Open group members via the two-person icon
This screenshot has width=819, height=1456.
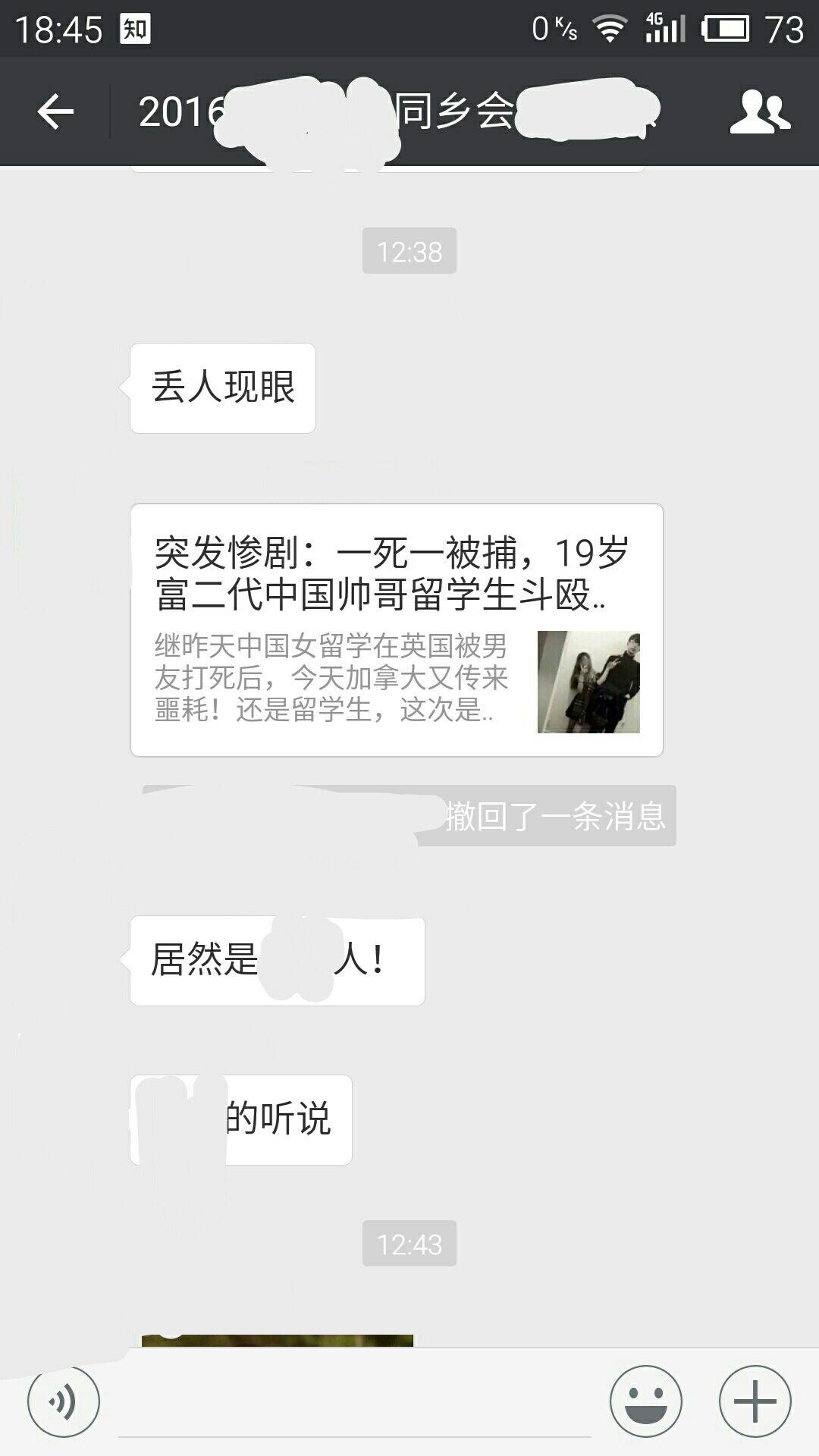point(762,112)
